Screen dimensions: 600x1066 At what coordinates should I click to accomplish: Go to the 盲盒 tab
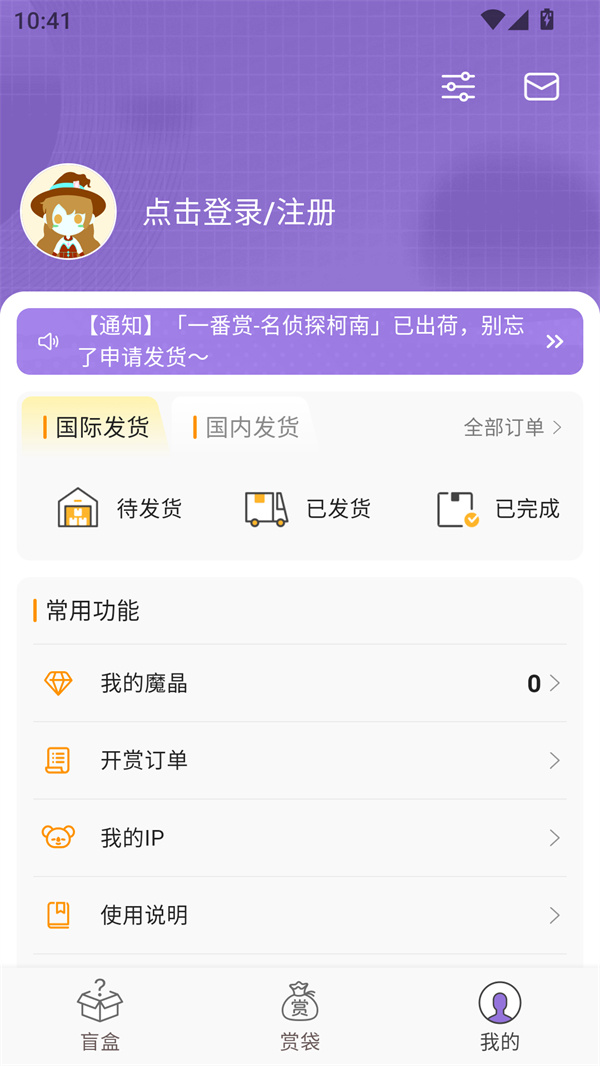coord(100,1015)
